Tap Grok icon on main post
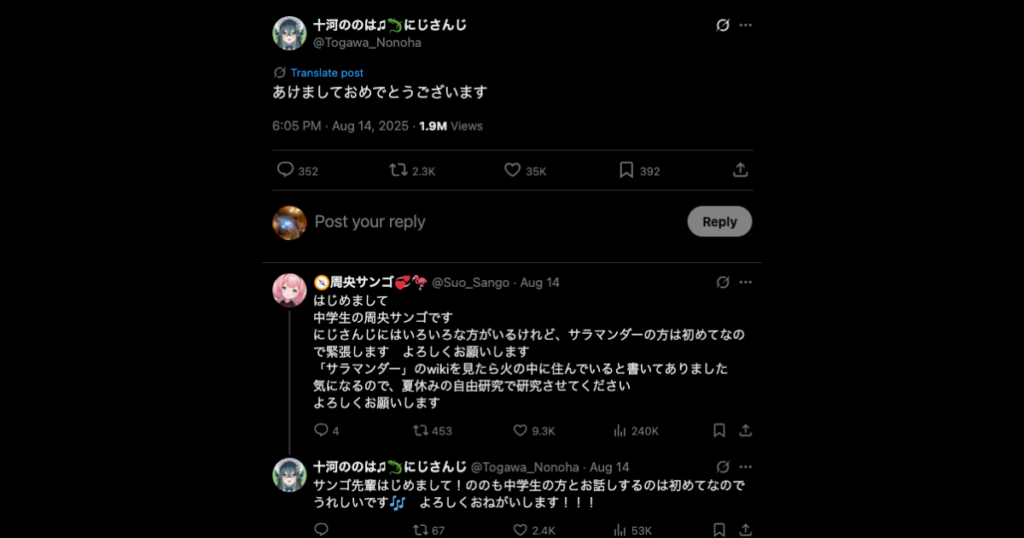Viewport: 1024px width, 538px height. (x=723, y=25)
